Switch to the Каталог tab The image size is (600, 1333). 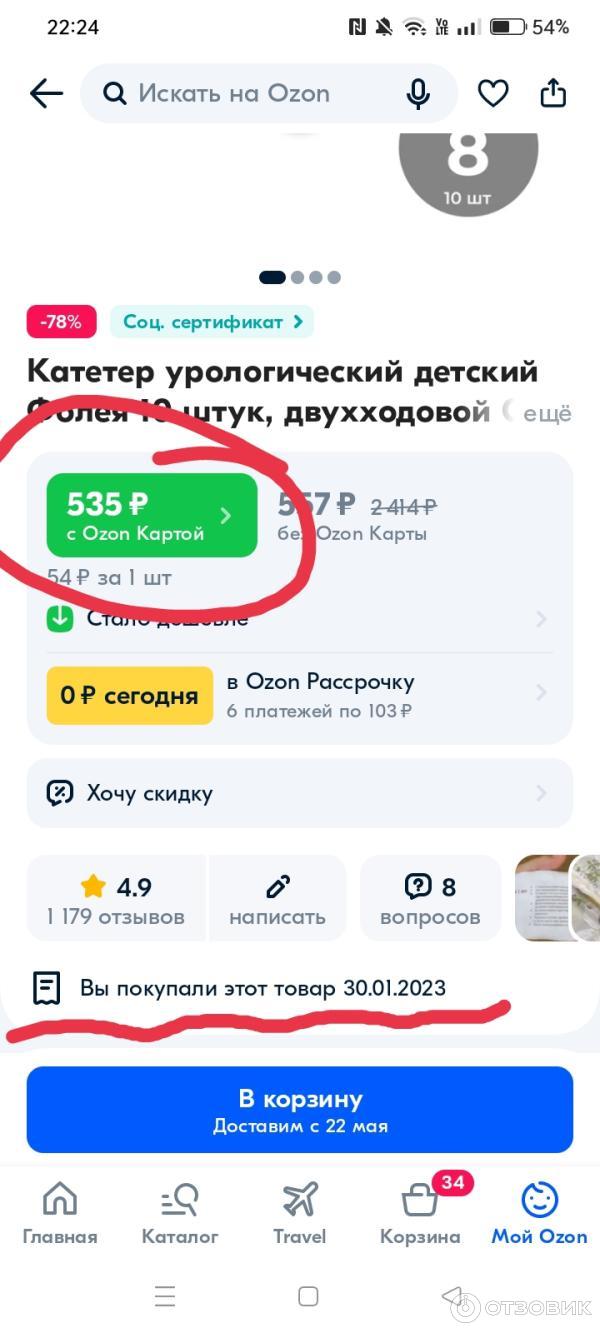(180, 1212)
